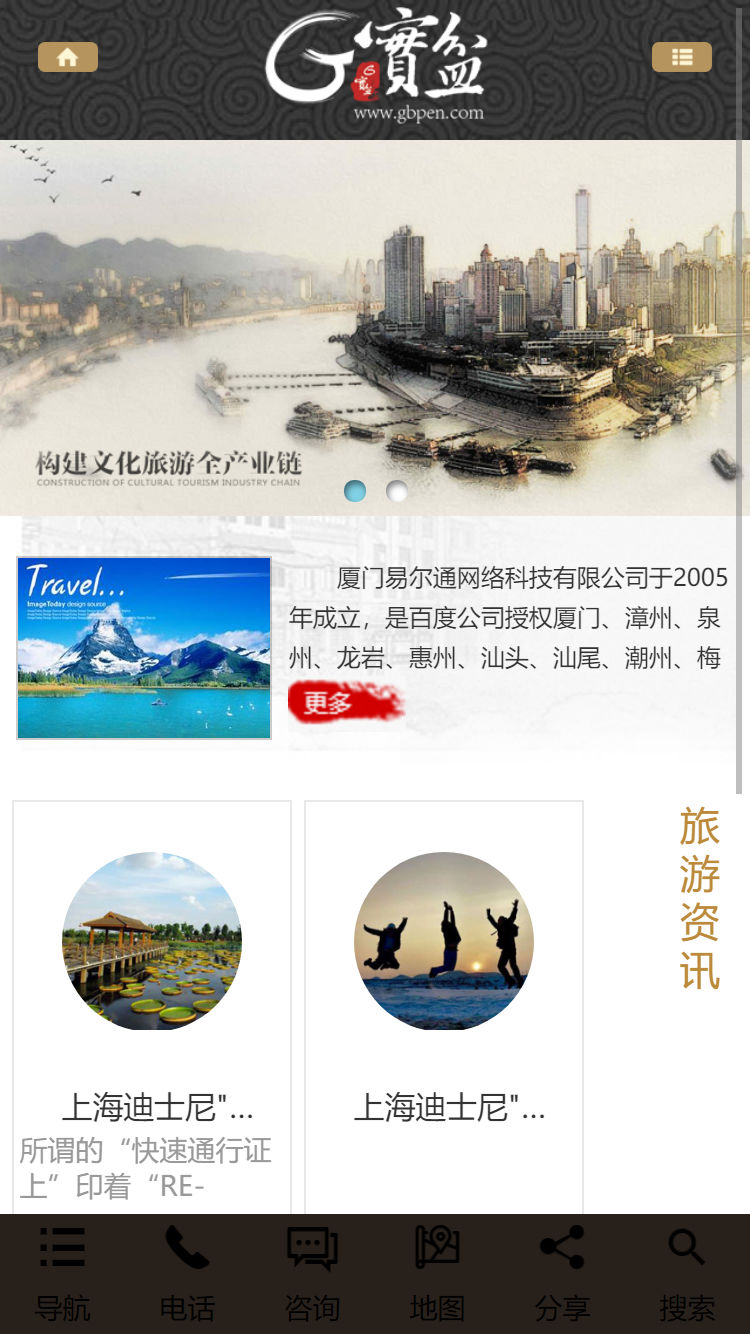Image resolution: width=750 pixels, height=1334 pixels.
Task: Open 搜索 search in the bottom bar
Action: [687, 1274]
